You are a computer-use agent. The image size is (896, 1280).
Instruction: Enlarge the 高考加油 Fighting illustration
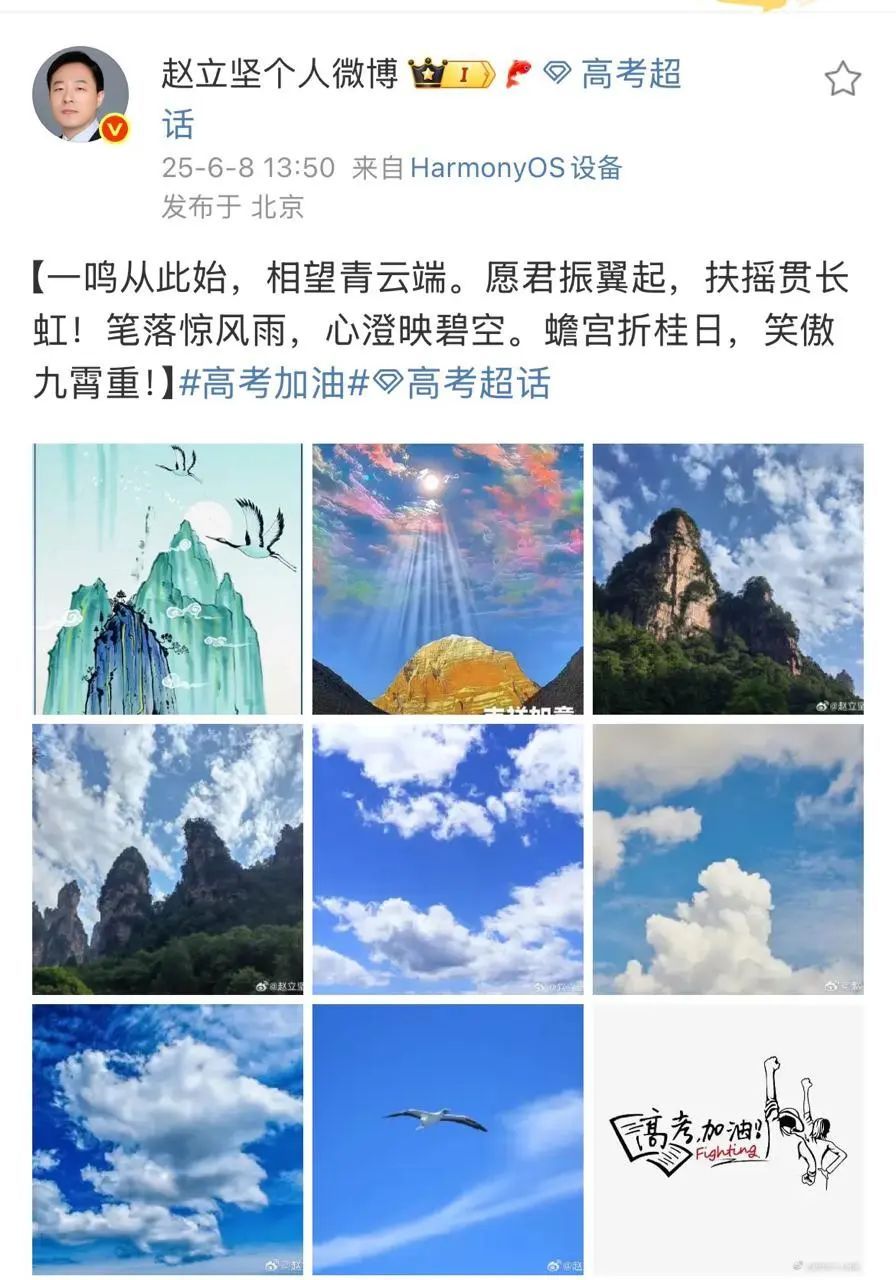(x=727, y=1139)
